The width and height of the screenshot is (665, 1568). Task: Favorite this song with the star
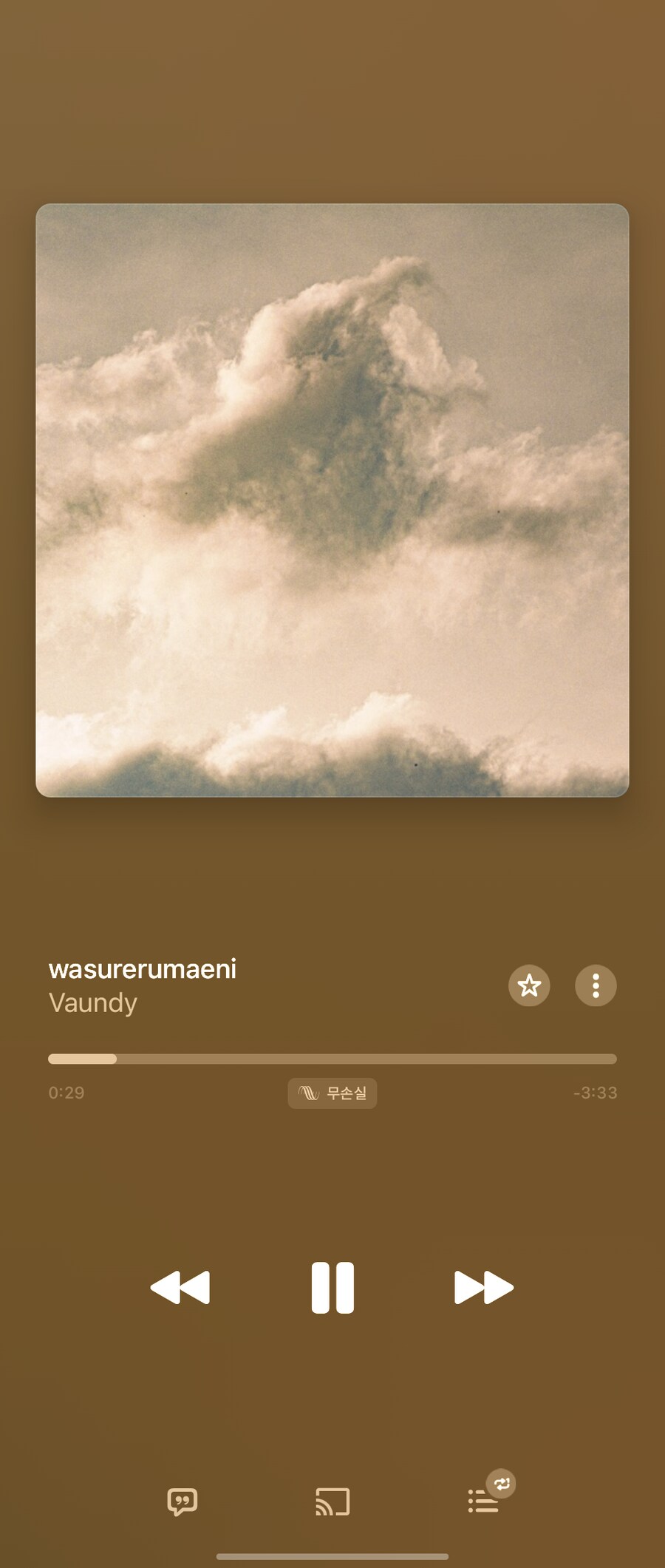coord(529,985)
